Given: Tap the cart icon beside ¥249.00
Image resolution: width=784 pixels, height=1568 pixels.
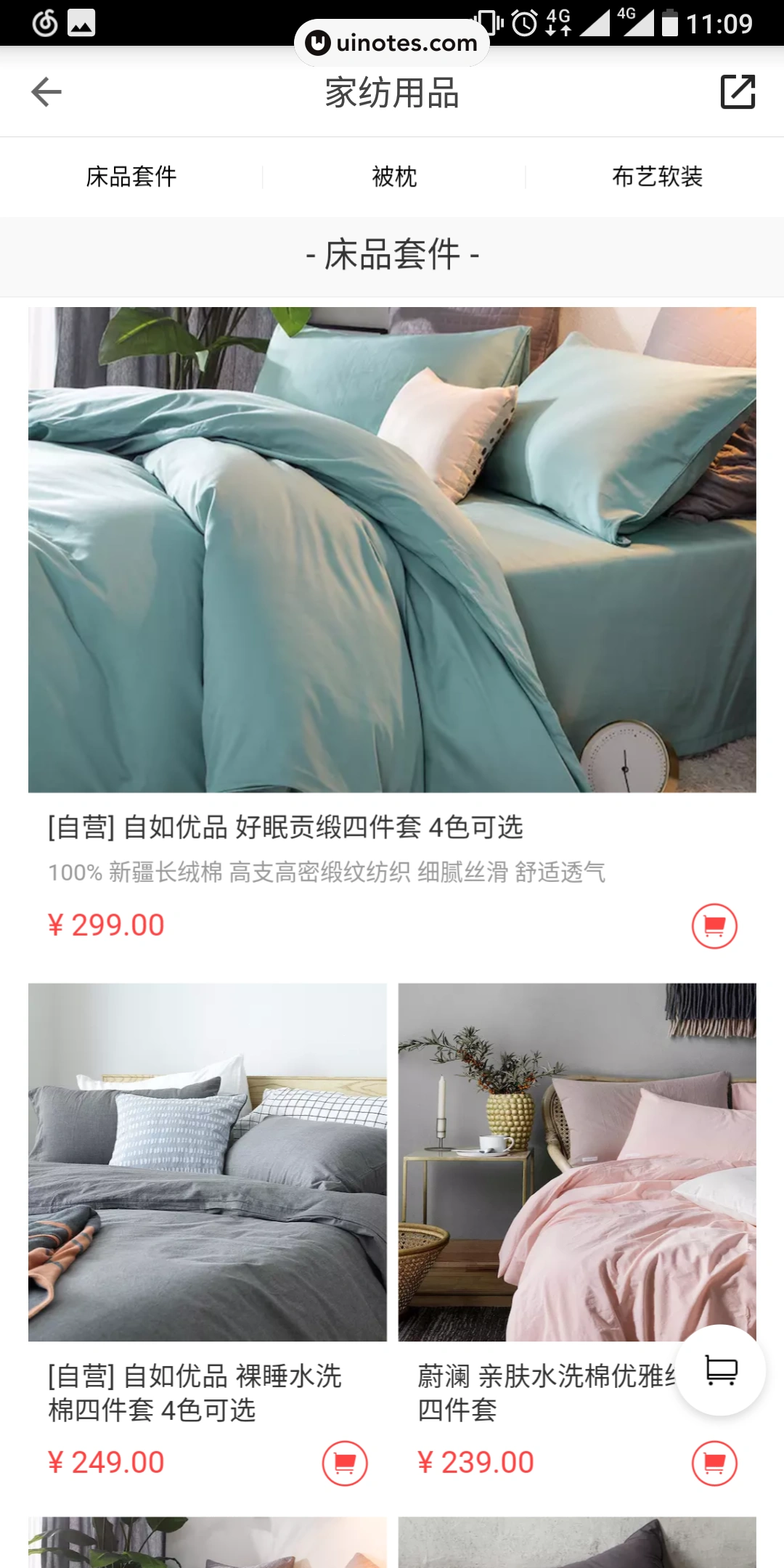Looking at the screenshot, I should tap(345, 1463).
